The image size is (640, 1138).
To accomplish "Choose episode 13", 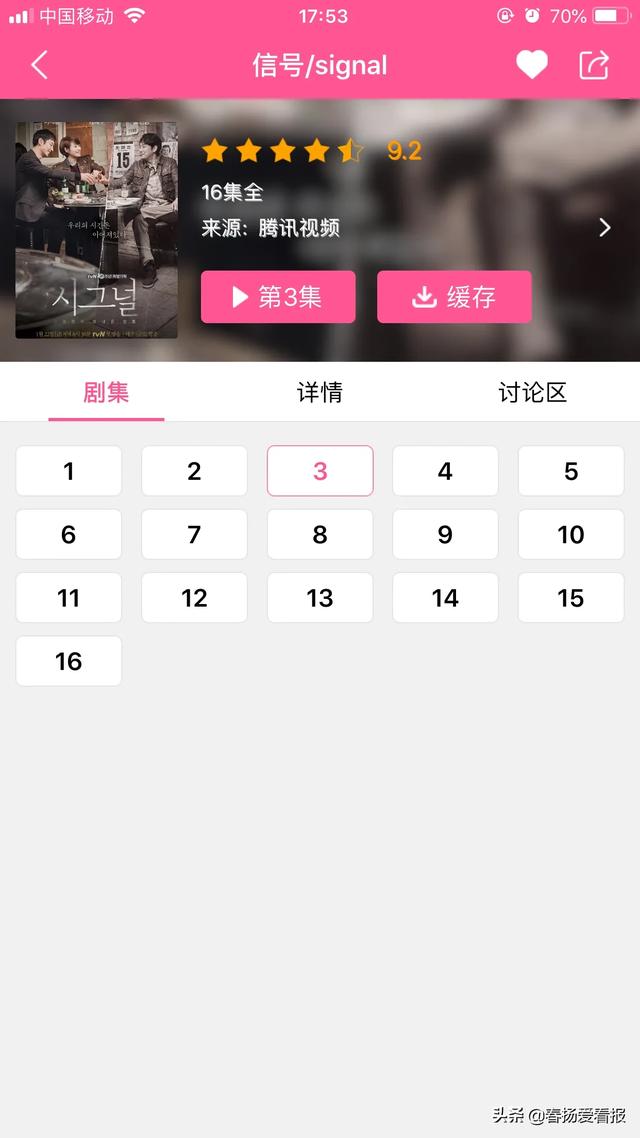I will point(320,598).
